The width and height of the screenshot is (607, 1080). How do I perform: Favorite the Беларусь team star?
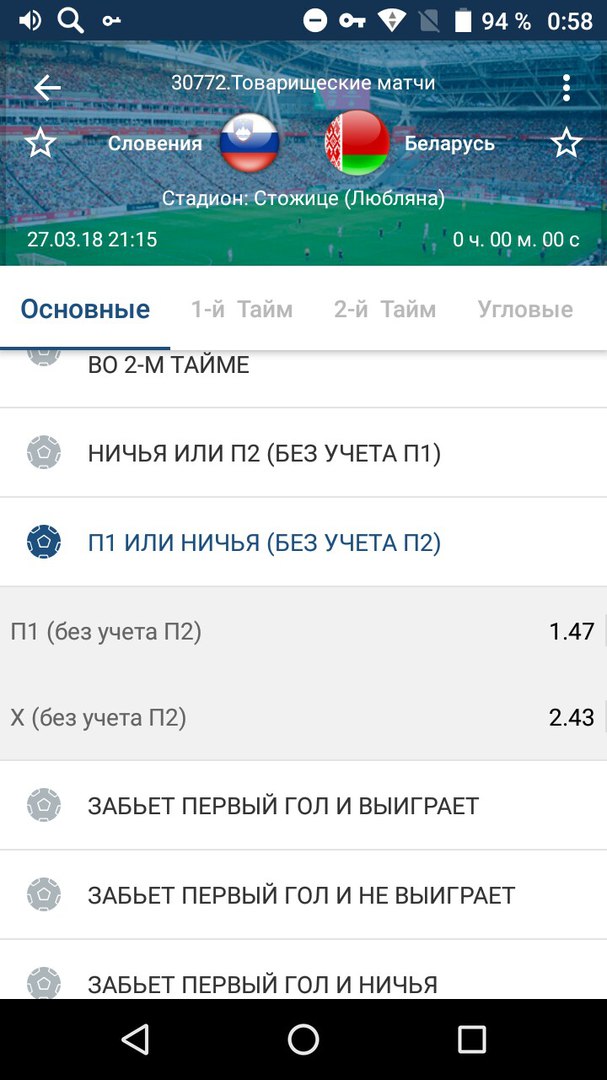click(566, 143)
